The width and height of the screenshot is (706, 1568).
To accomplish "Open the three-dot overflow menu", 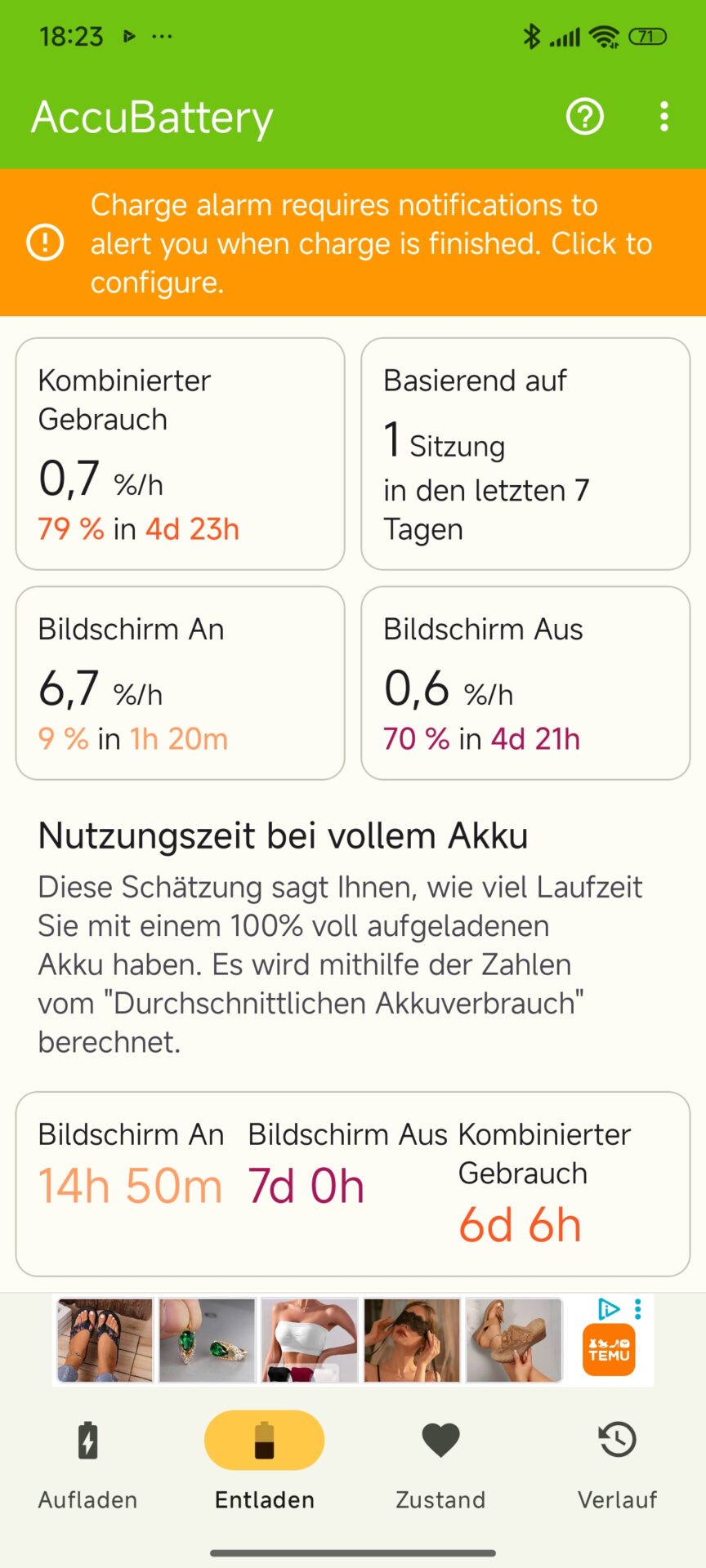I will click(664, 117).
